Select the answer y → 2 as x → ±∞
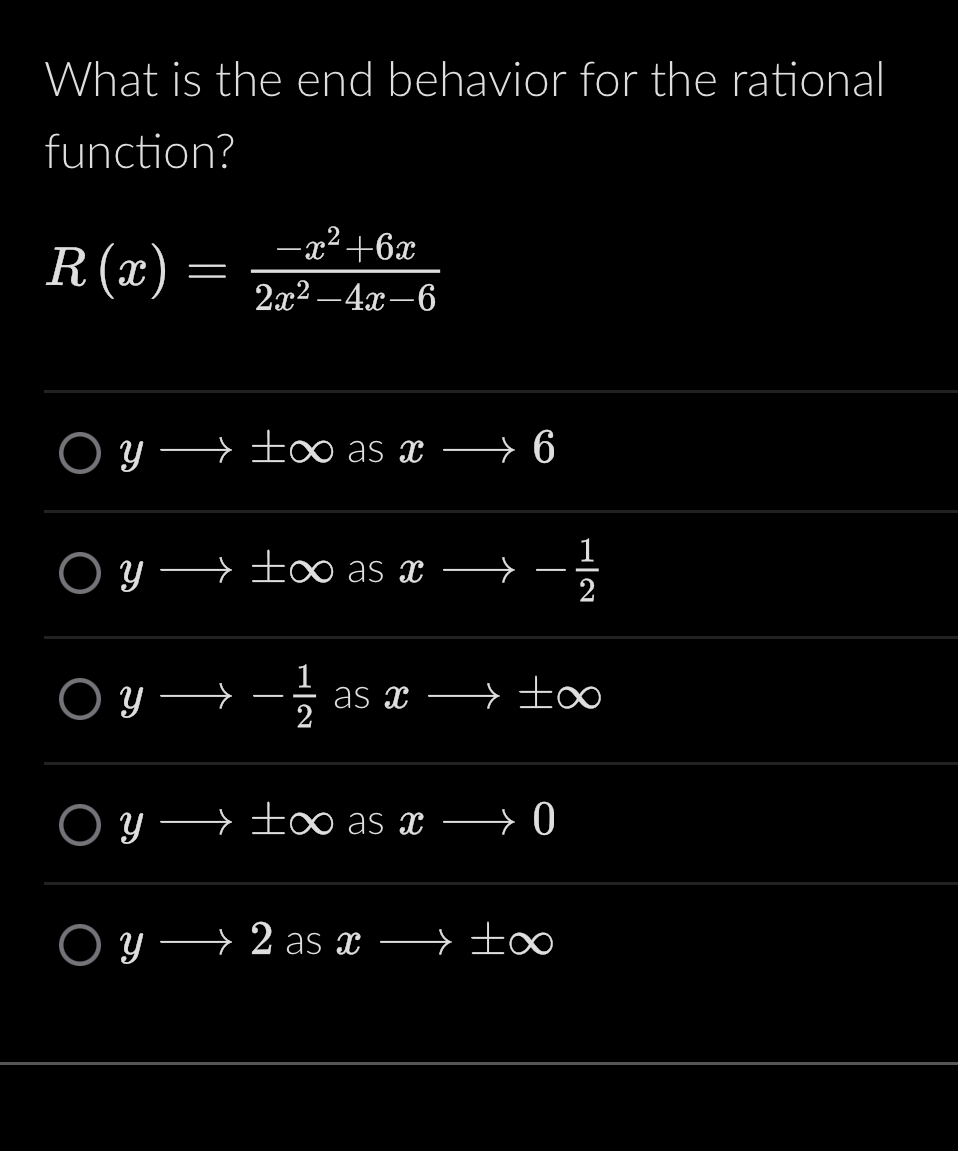 pyautogui.click(x=80, y=943)
